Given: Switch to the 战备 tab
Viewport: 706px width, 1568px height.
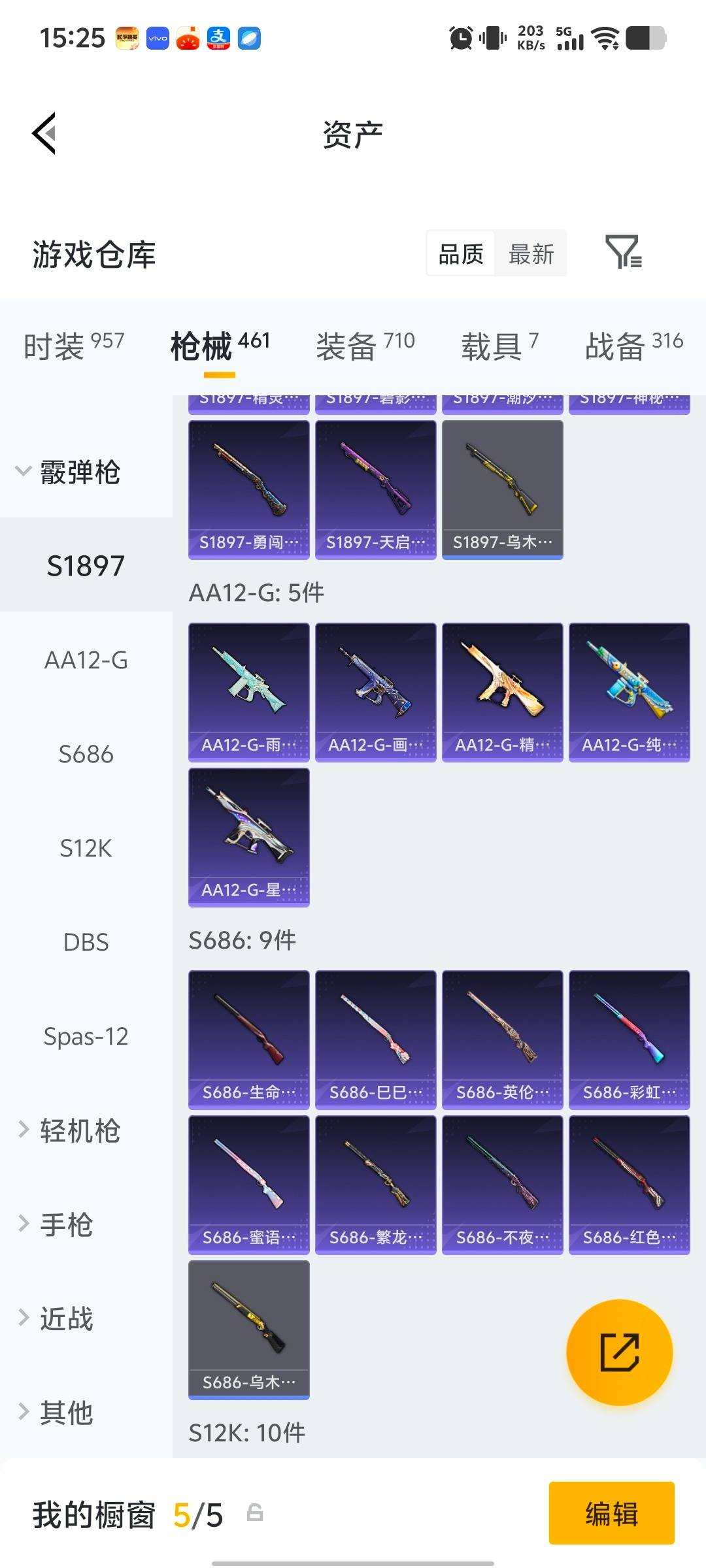Looking at the screenshot, I should coord(633,345).
